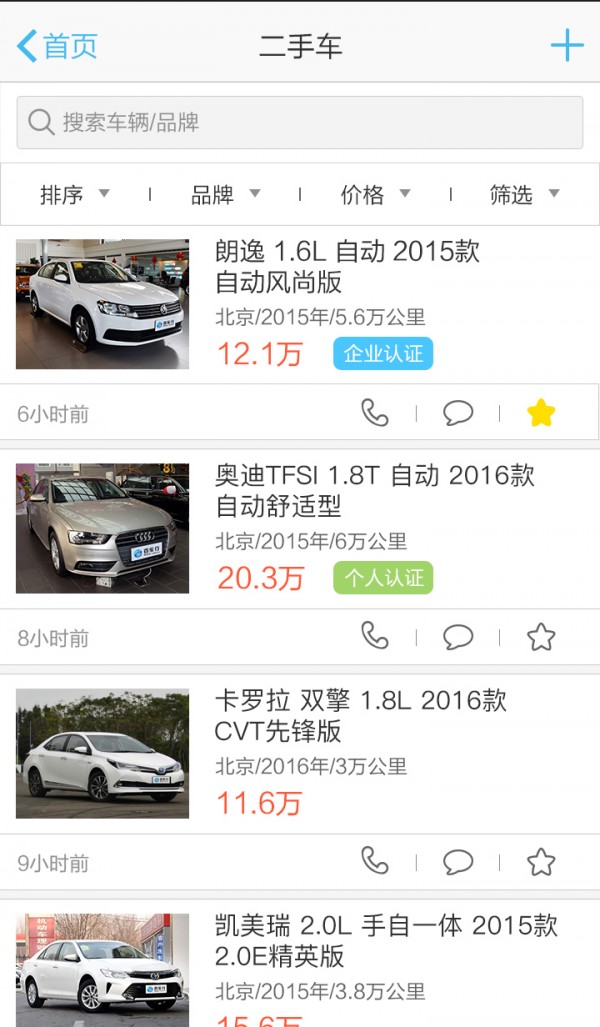Message the seller of the 卡罗拉 双擎
The height and width of the screenshot is (1027, 600).
tap(458, 862)
